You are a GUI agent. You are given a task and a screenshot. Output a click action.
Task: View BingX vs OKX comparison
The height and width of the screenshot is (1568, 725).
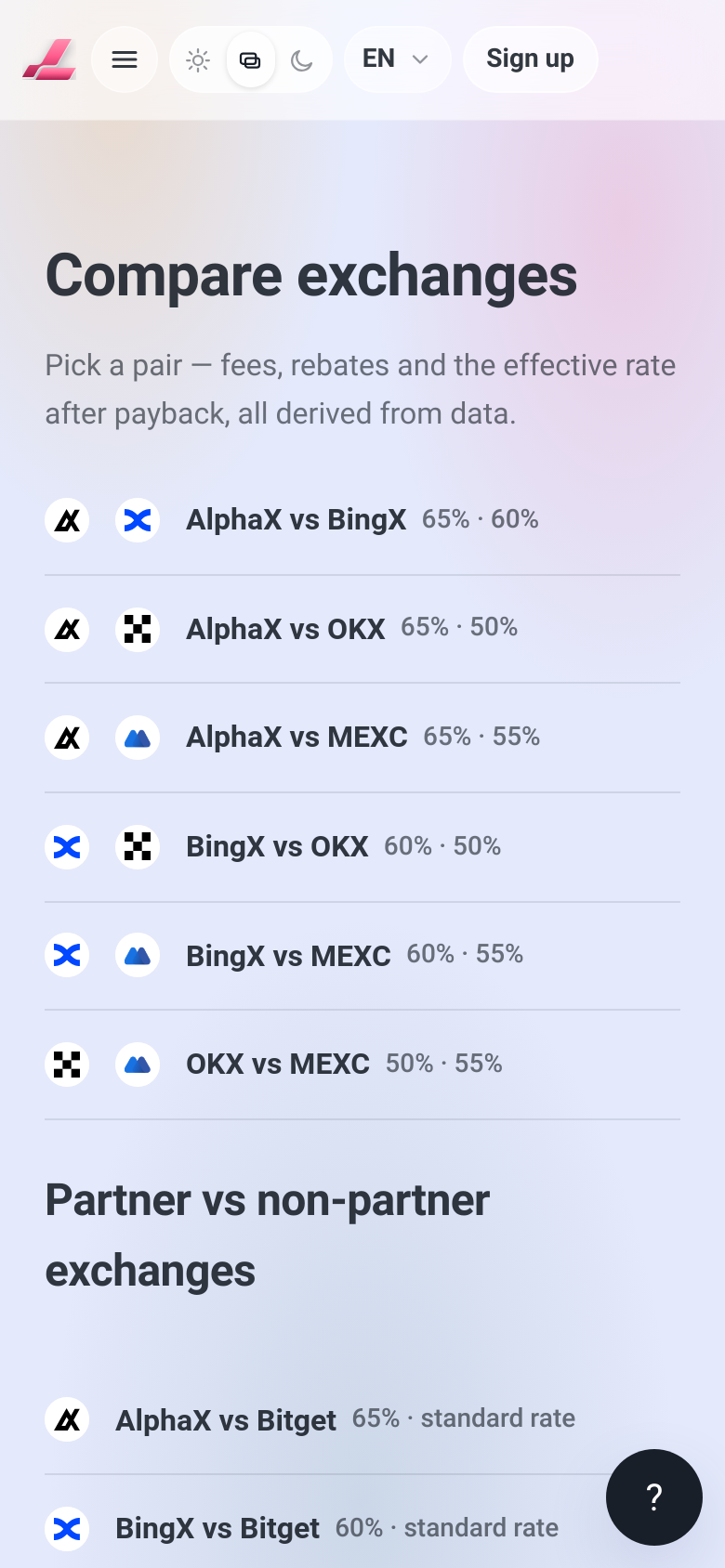coord(362,847)
